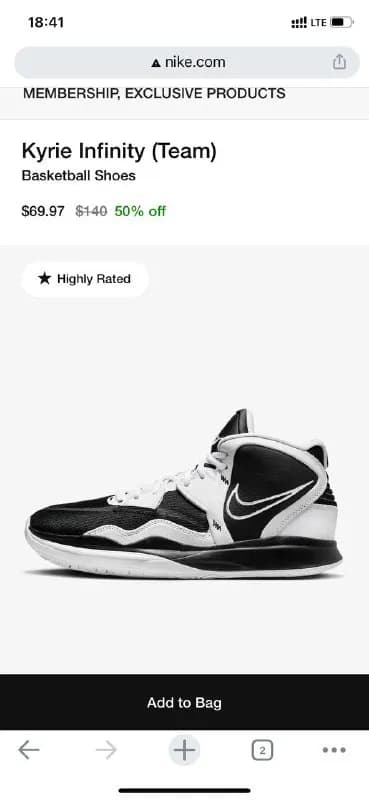Add the Kyrie Infinity to Bag
Viewport: 369px width, 800px height.
coord(184,703)
